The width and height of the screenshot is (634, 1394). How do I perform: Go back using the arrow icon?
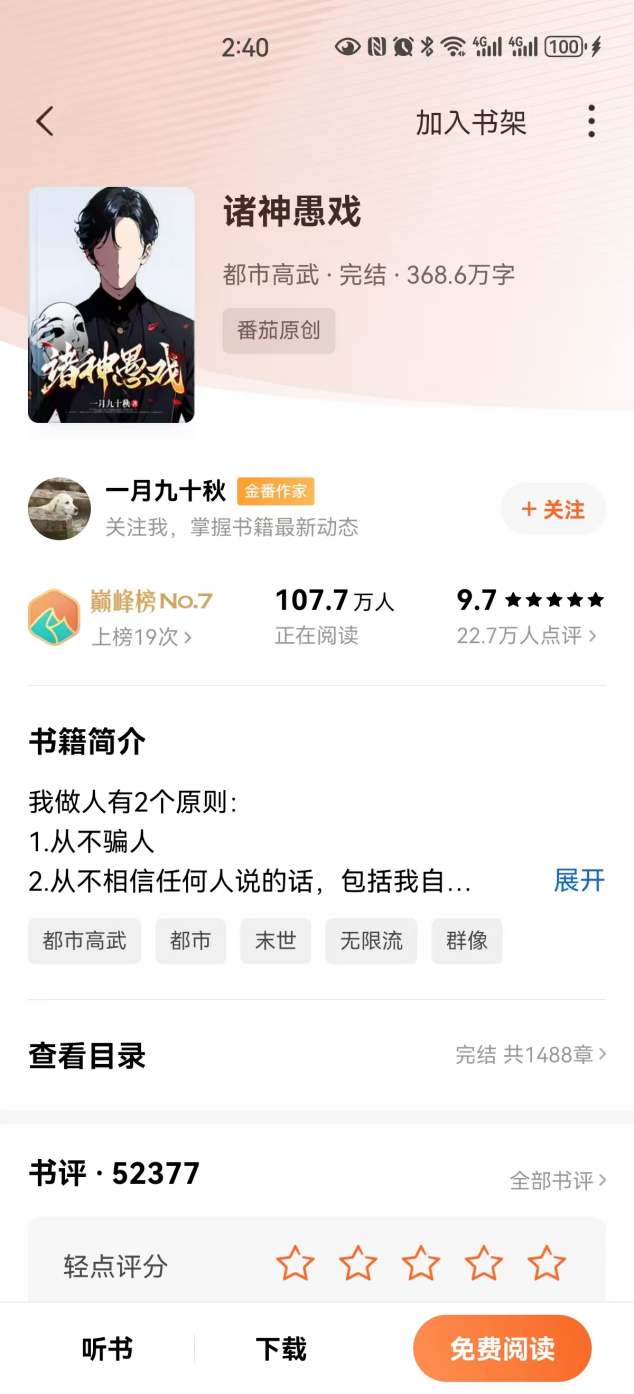44,122
